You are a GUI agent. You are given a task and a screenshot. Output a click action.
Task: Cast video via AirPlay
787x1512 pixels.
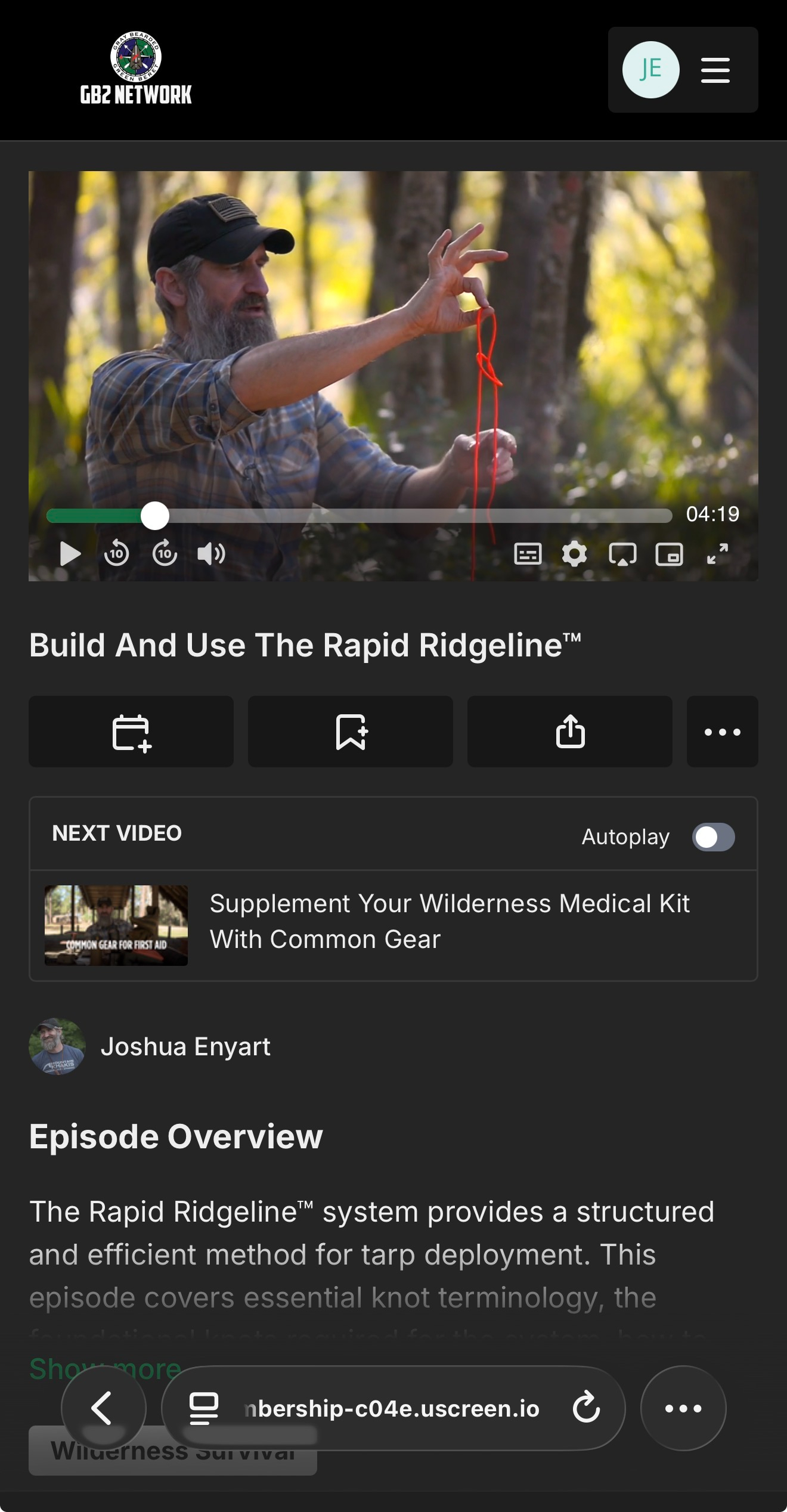click(622, 554)
